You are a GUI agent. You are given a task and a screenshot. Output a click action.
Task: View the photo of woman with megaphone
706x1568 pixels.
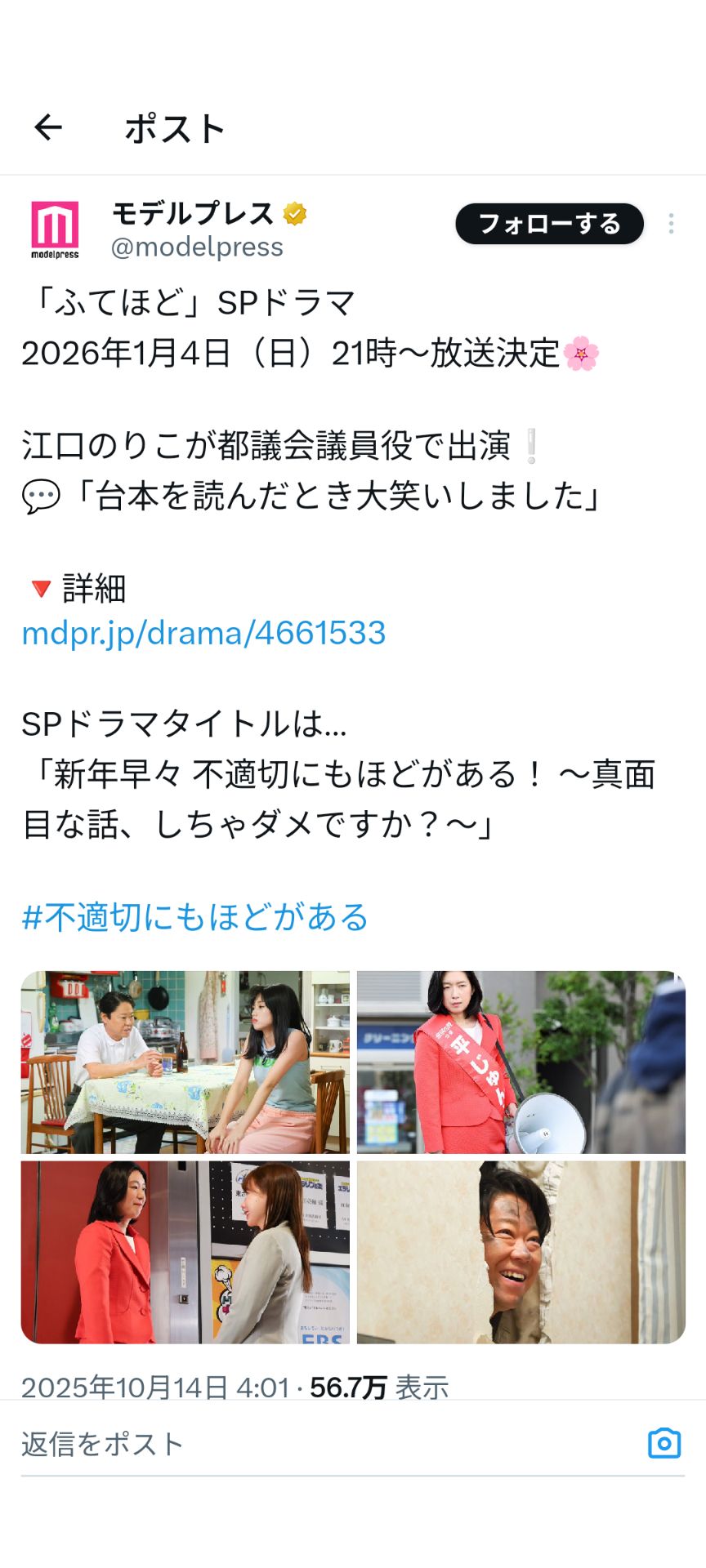[x=521, y=1062]
